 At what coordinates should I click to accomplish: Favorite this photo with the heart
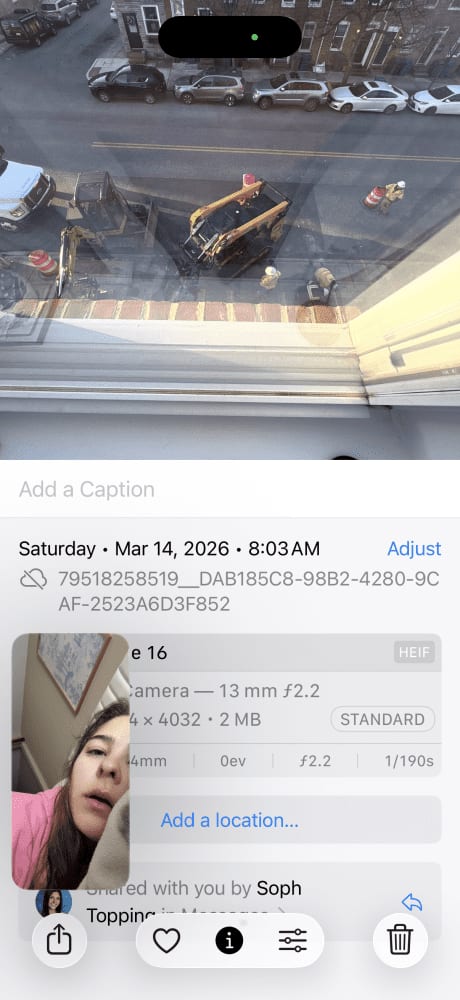pyautogui.click(x=167, y=940)
